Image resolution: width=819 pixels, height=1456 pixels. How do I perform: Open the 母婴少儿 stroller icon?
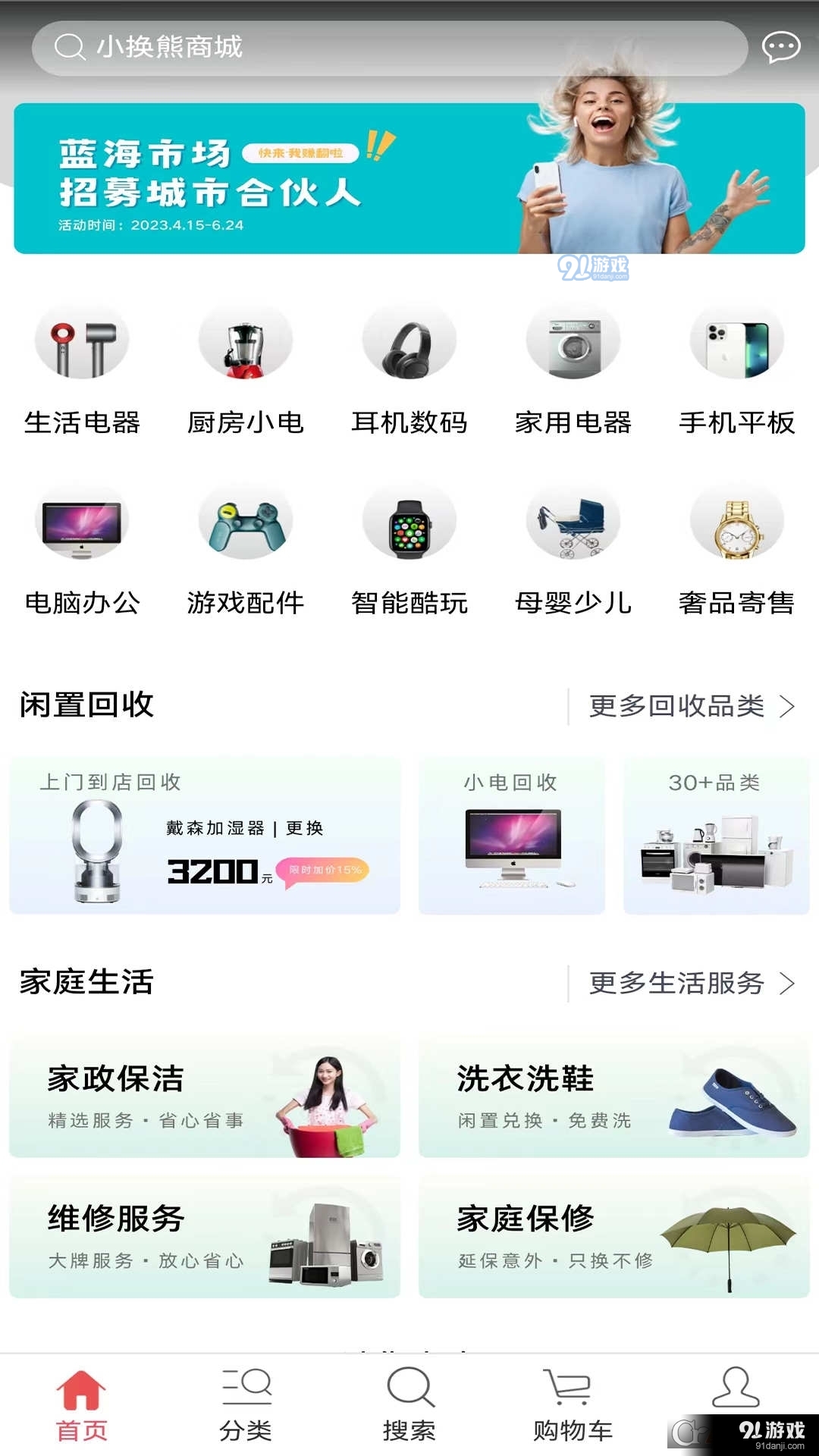[x=573, y=523]
